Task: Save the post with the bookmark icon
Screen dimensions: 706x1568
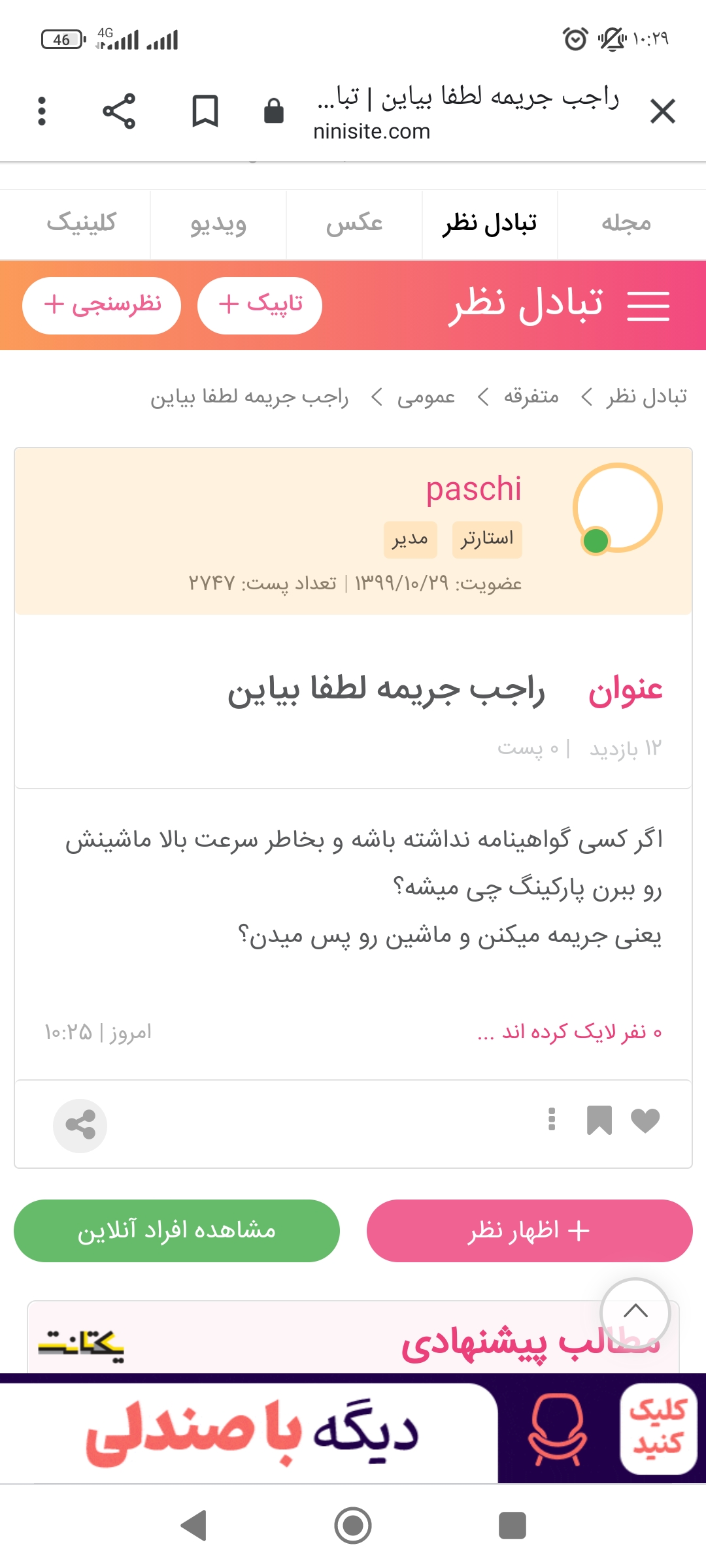Action: (x=599, y=1120)
